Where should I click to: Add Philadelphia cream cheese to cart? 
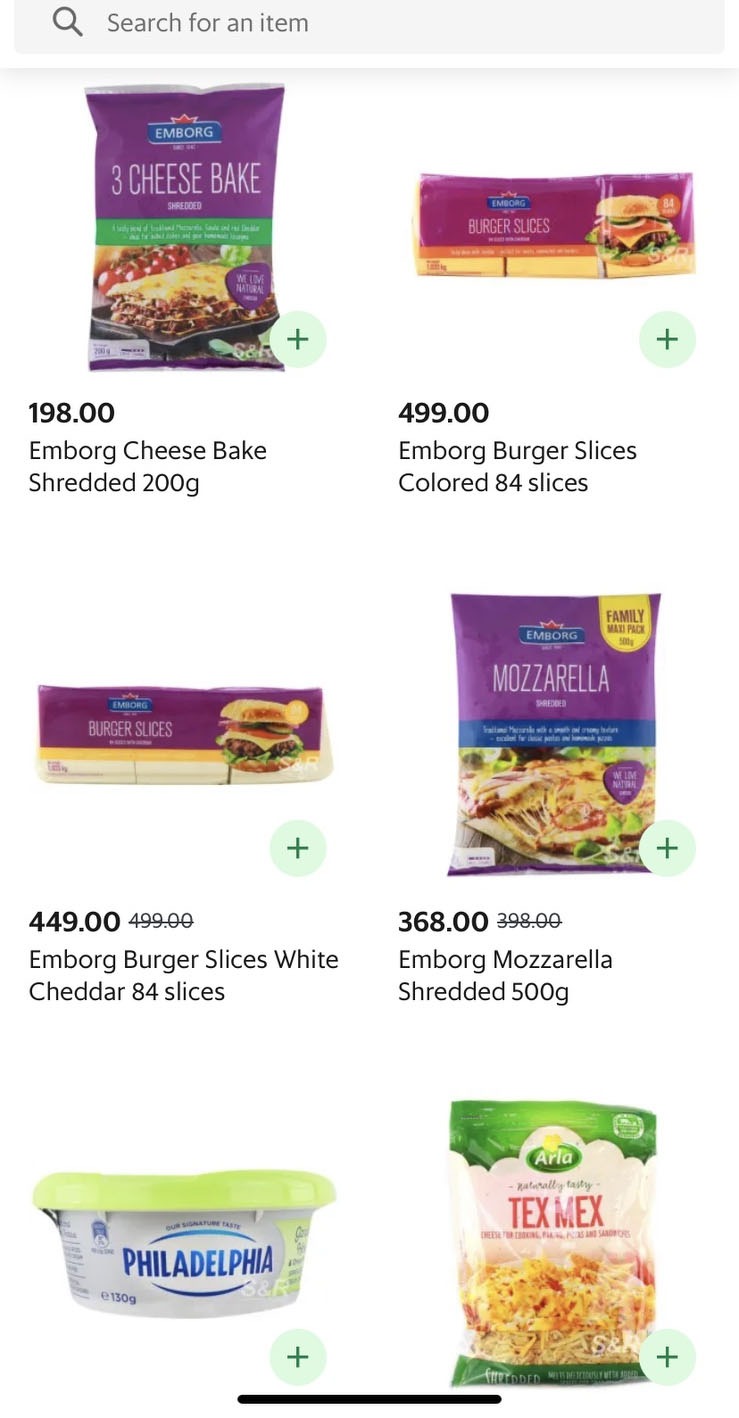click(x=297, y=1357)
